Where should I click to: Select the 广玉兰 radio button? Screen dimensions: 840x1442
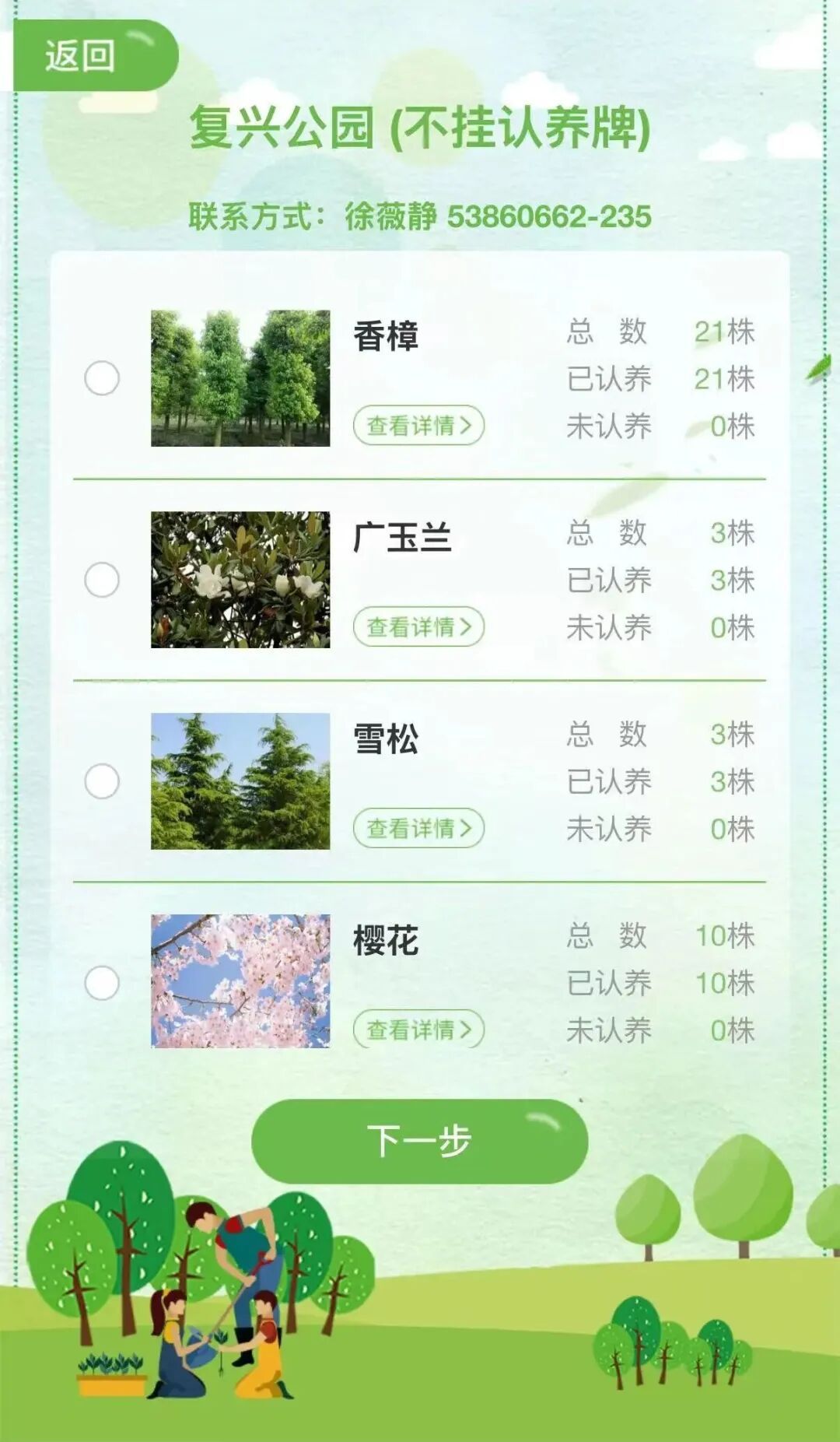[x=102, y=580]
